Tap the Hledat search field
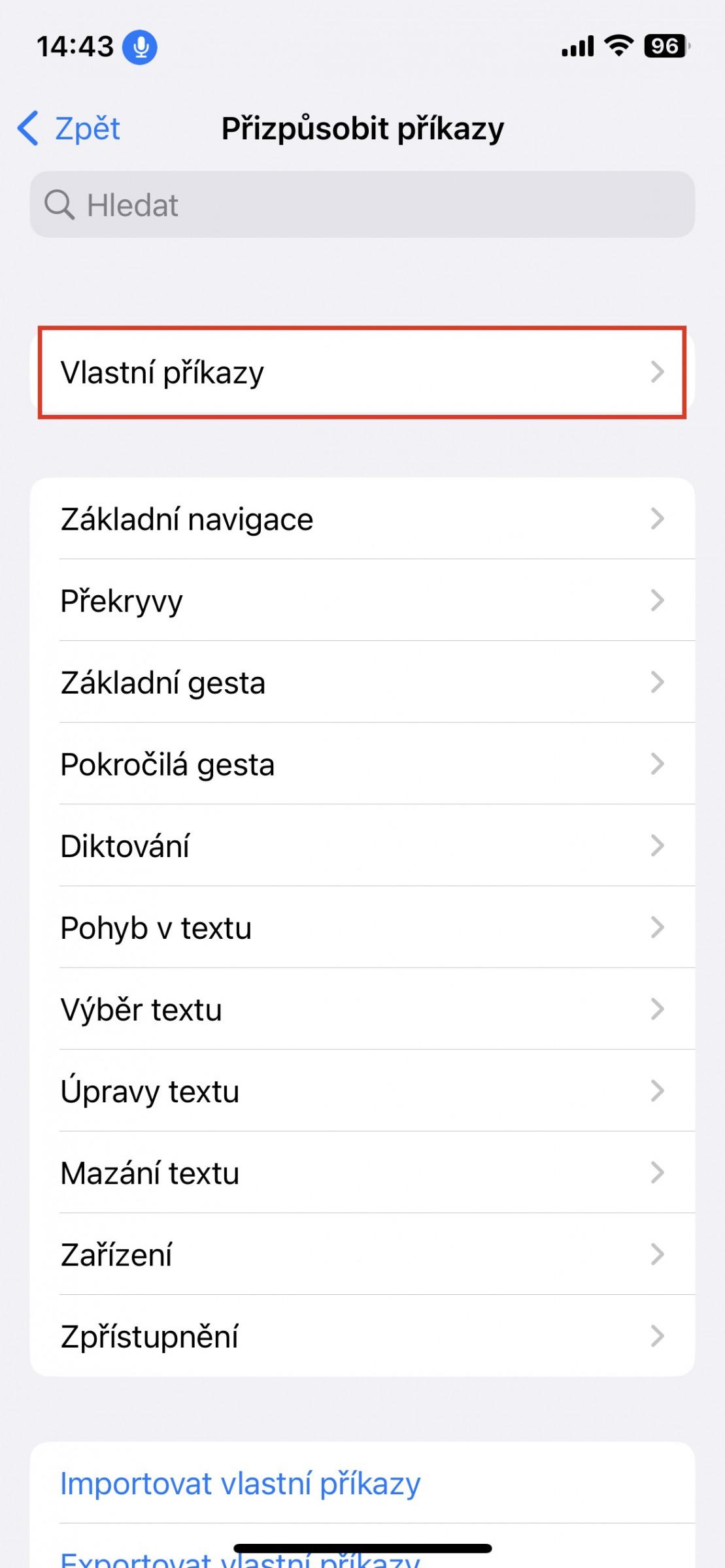The width and height of the screenshot is (725, 1568). point(362,205)
